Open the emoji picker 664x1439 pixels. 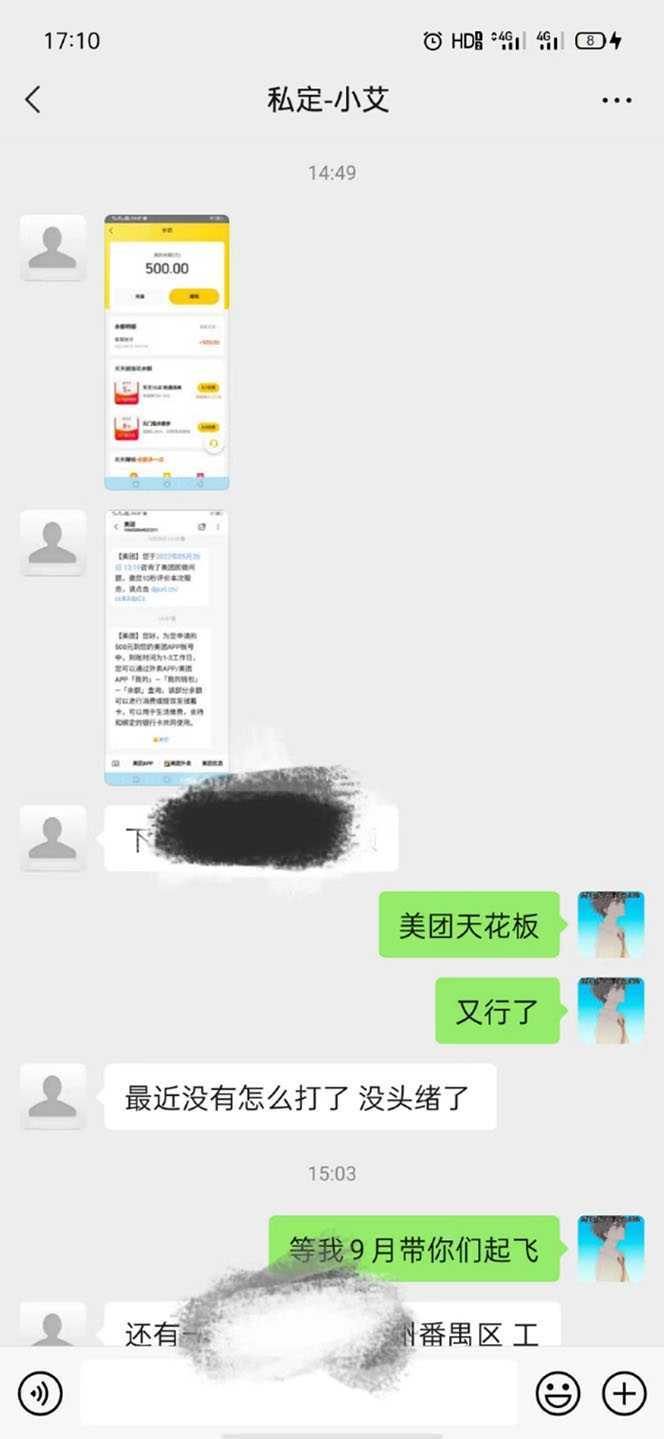(558, 1392)
